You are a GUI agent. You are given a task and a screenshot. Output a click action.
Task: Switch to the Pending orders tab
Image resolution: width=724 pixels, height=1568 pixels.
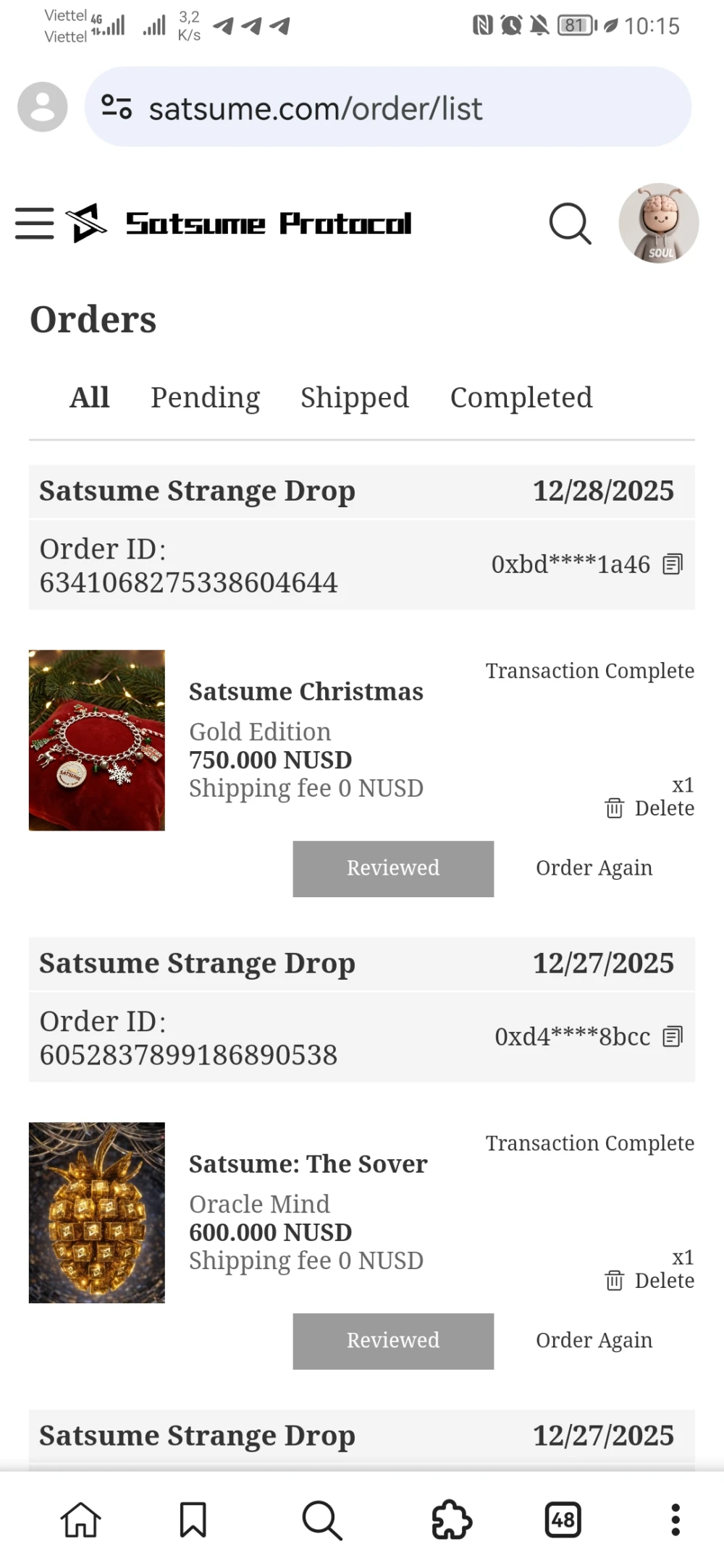205,397
